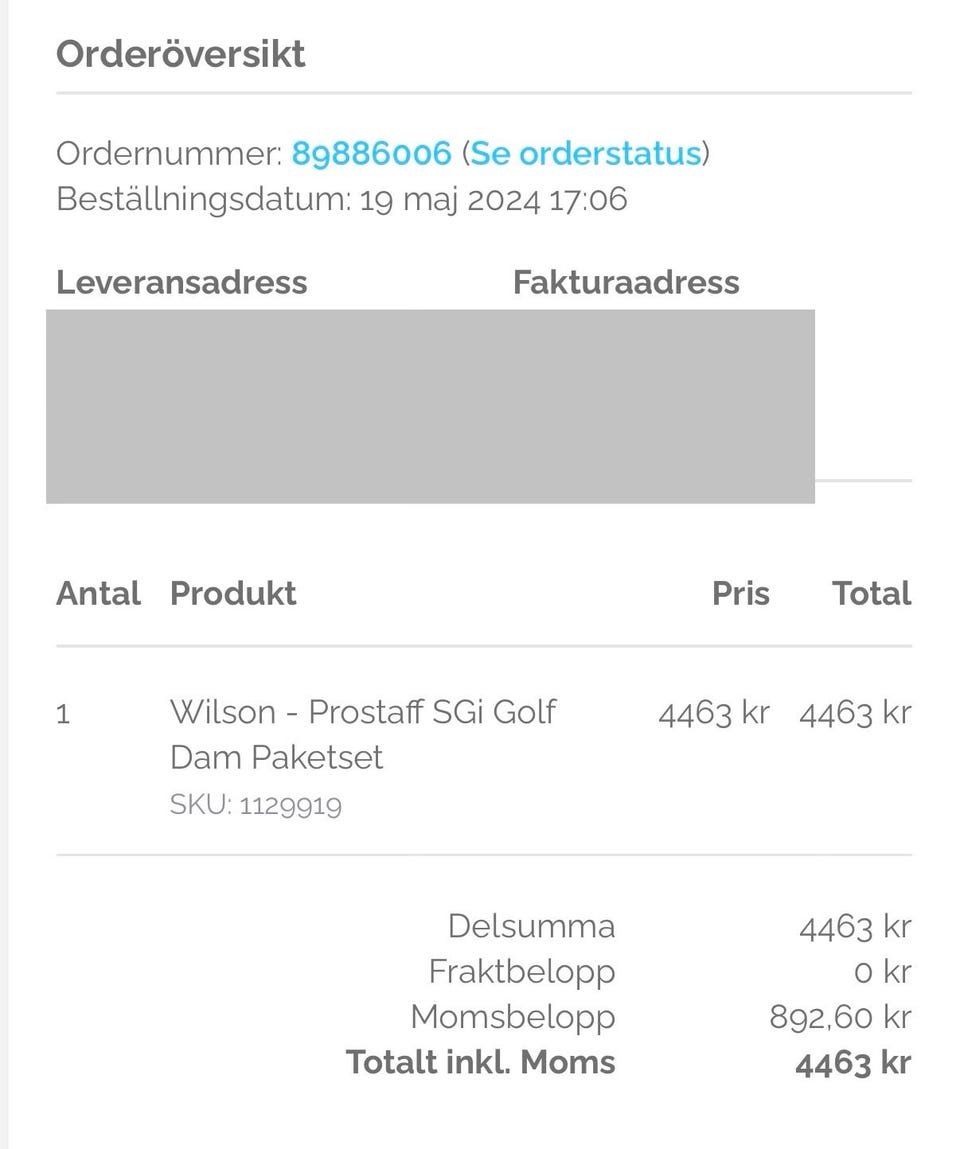The image size is (960, 1149).
Task: Open the order number link 89886006
Action: (371, 153)
